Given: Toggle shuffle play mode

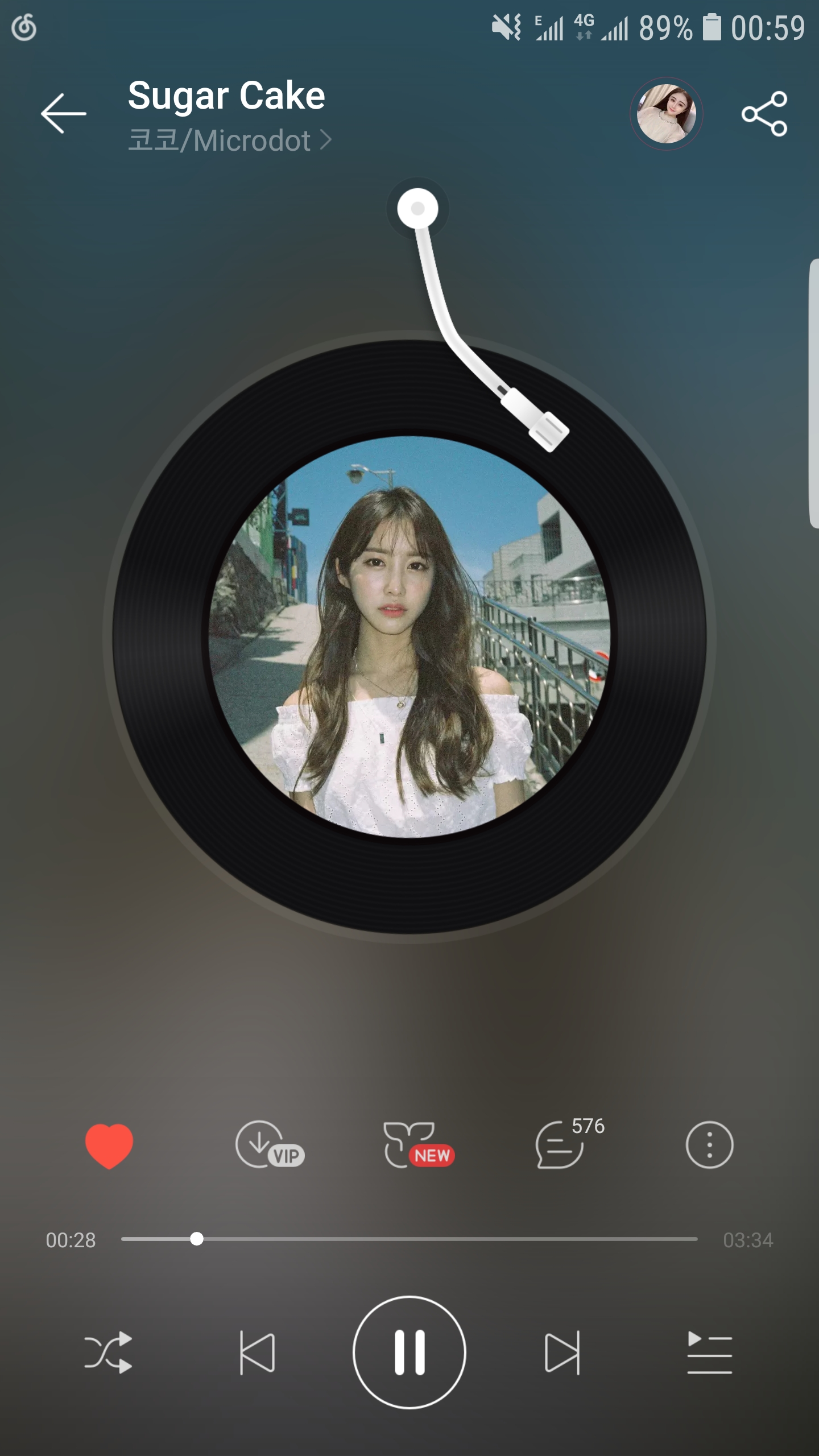Looking at the screenshot, I should pos(108,1352).
